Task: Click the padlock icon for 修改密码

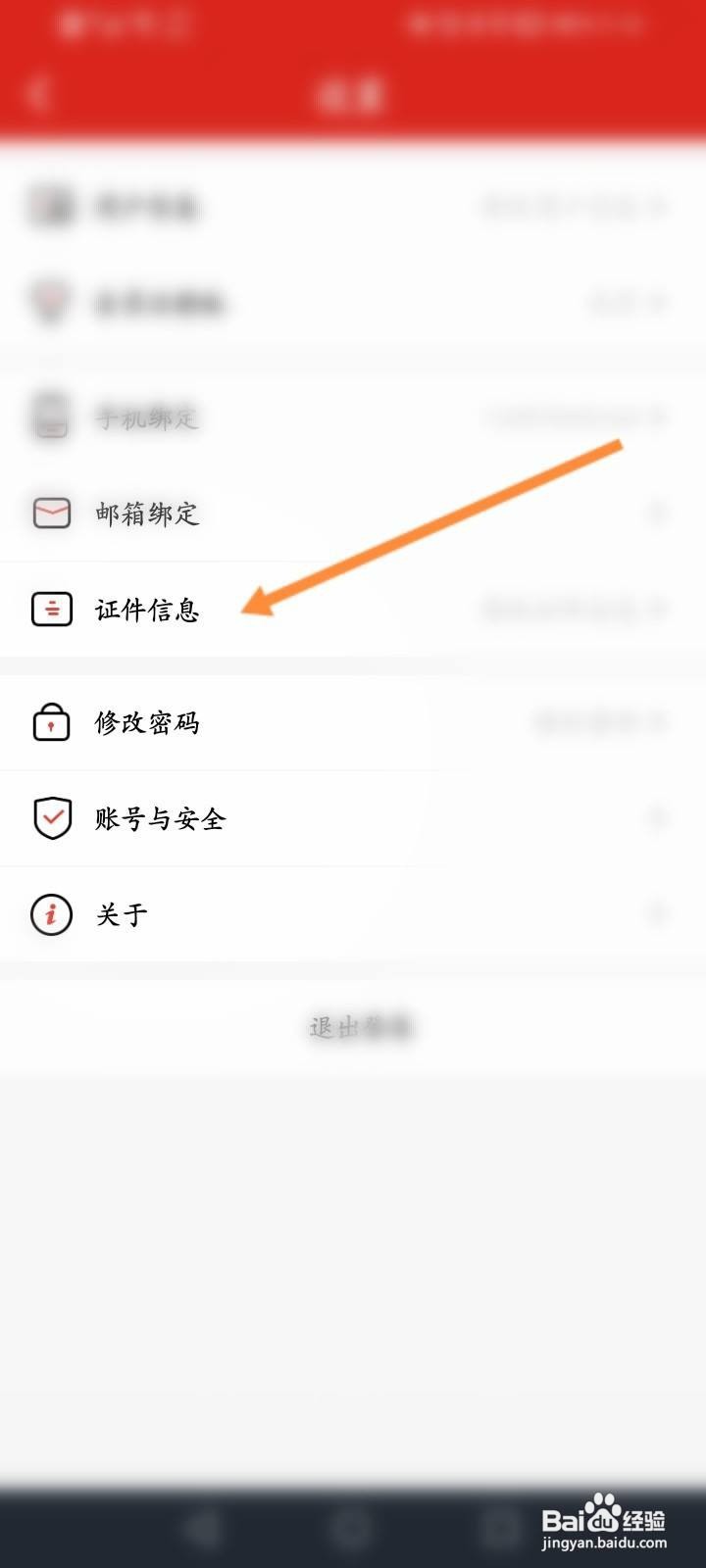Action: 51,723
